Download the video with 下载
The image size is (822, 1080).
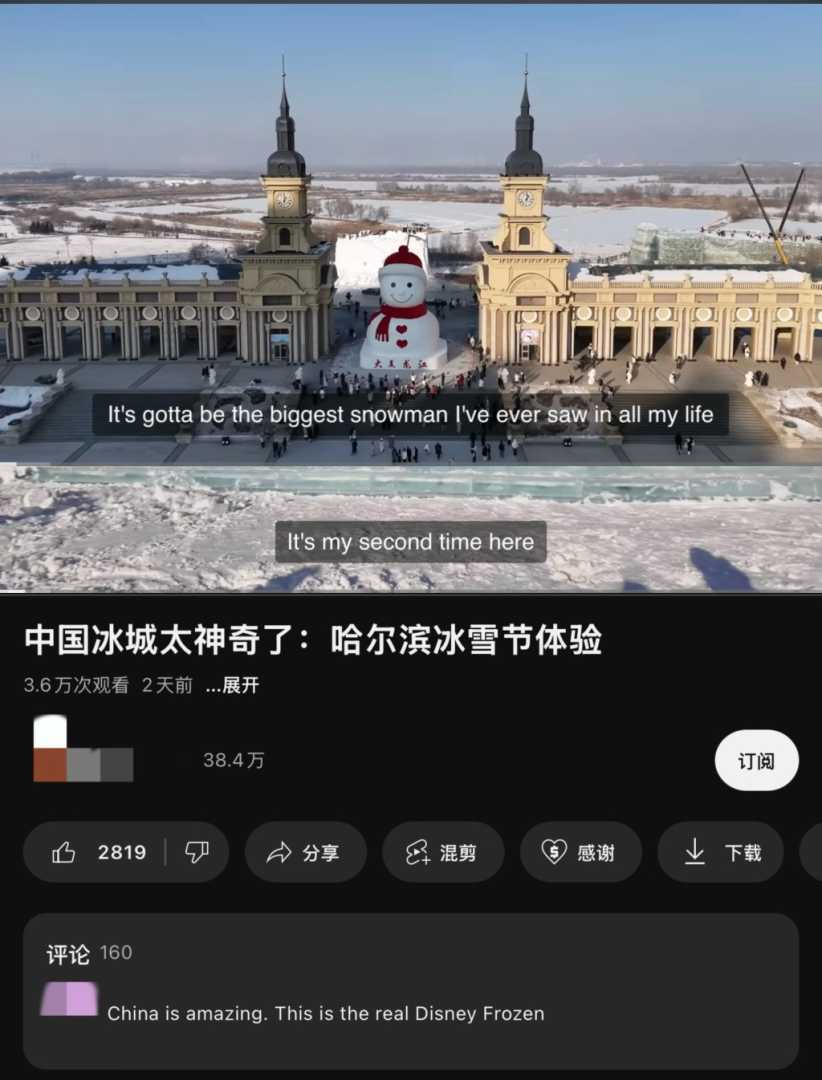click(723, 853)
